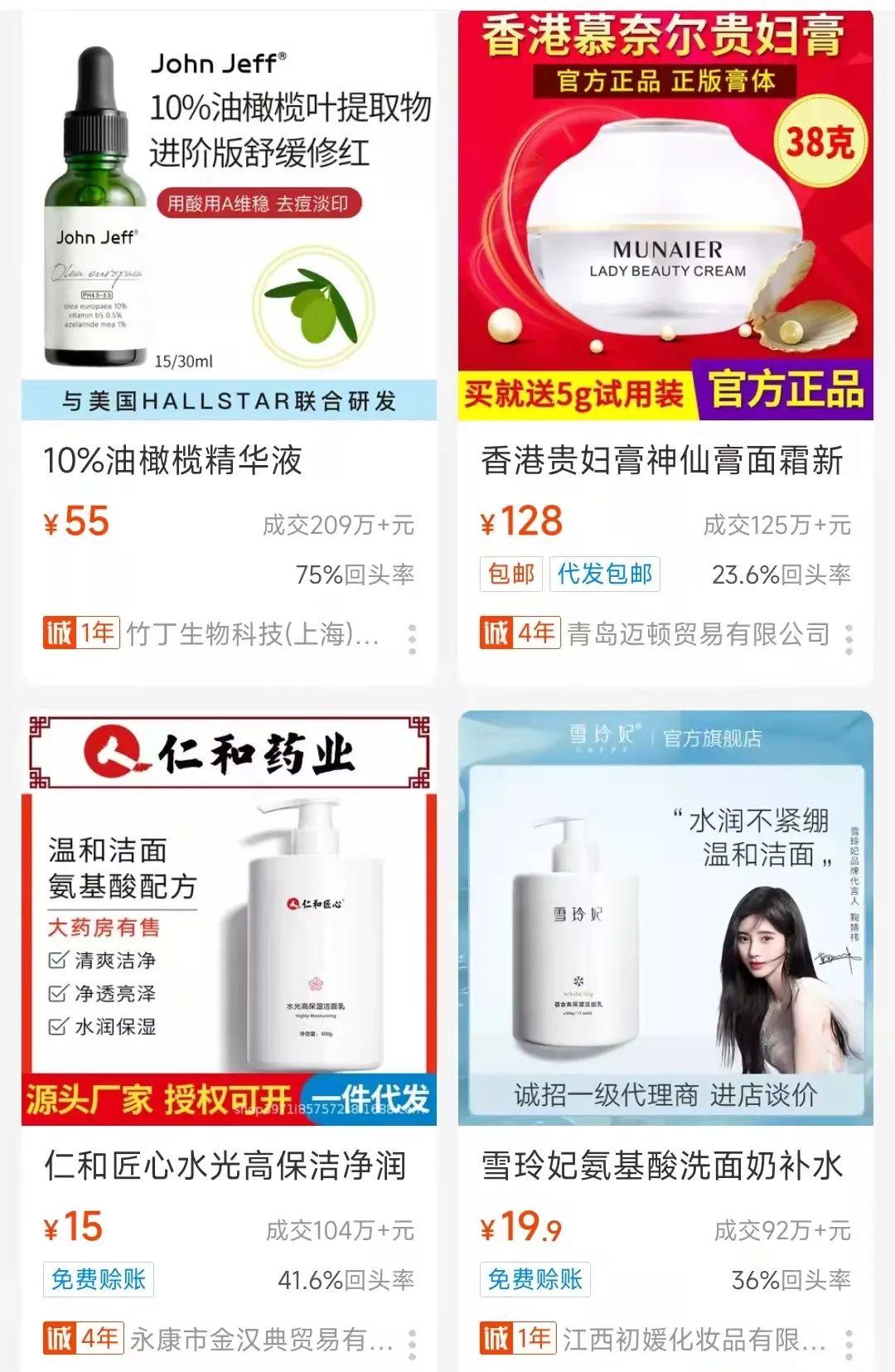Open the 香港贵妇膏神仙膏面霜 product card
Image resolution: width=895 pixels, height=1372 pixels.
click(665, 216)
